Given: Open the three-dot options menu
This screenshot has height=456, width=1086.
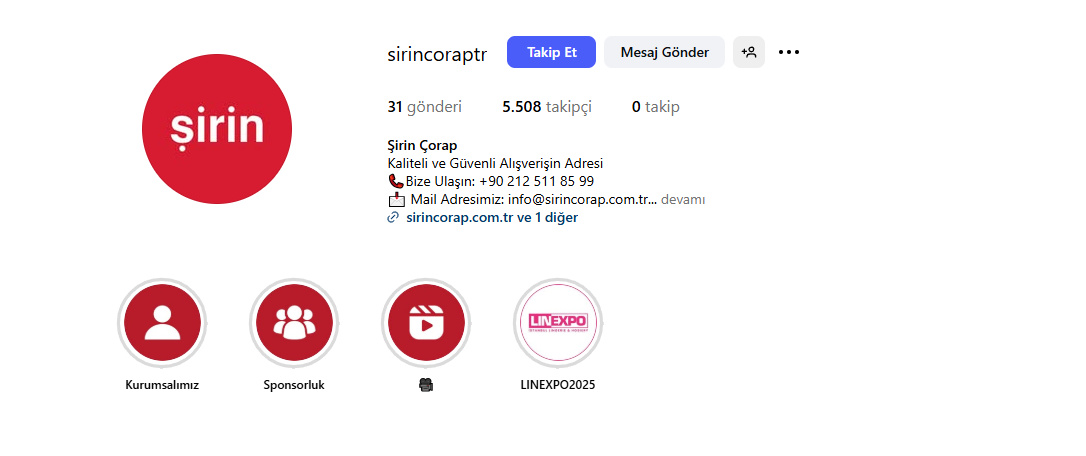Looking at the screenshot, I should pyautogui.click(x=789, y=52).
